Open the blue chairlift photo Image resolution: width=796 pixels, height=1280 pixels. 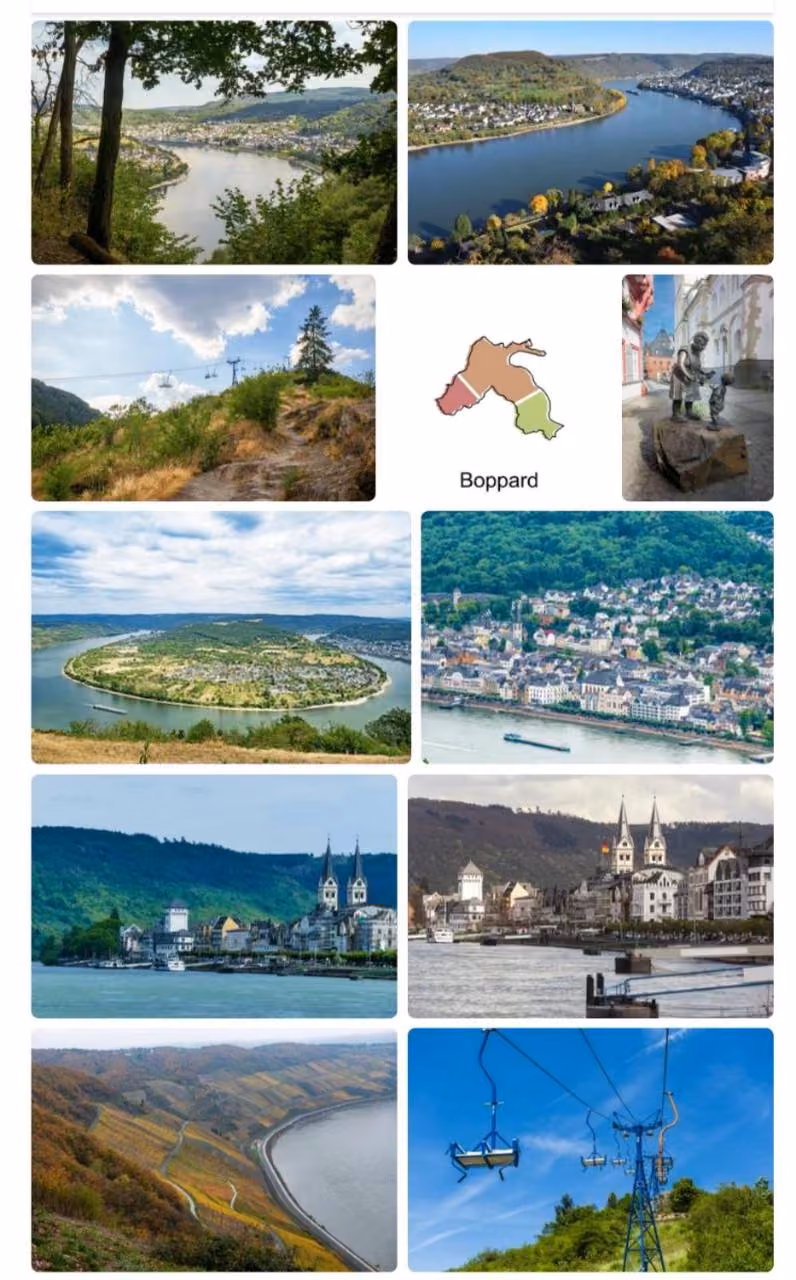(590, 1150)
